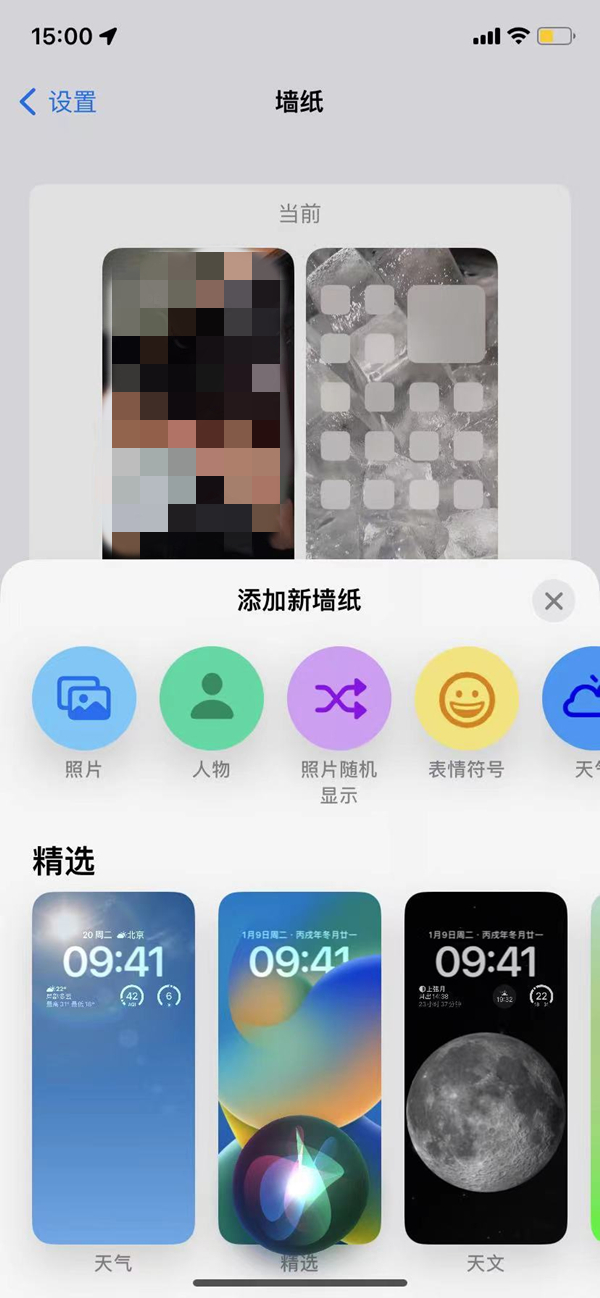Screen dimensions: 600x1298
Task: Select the 人物 wallpaper option
Action: [212, 698]
